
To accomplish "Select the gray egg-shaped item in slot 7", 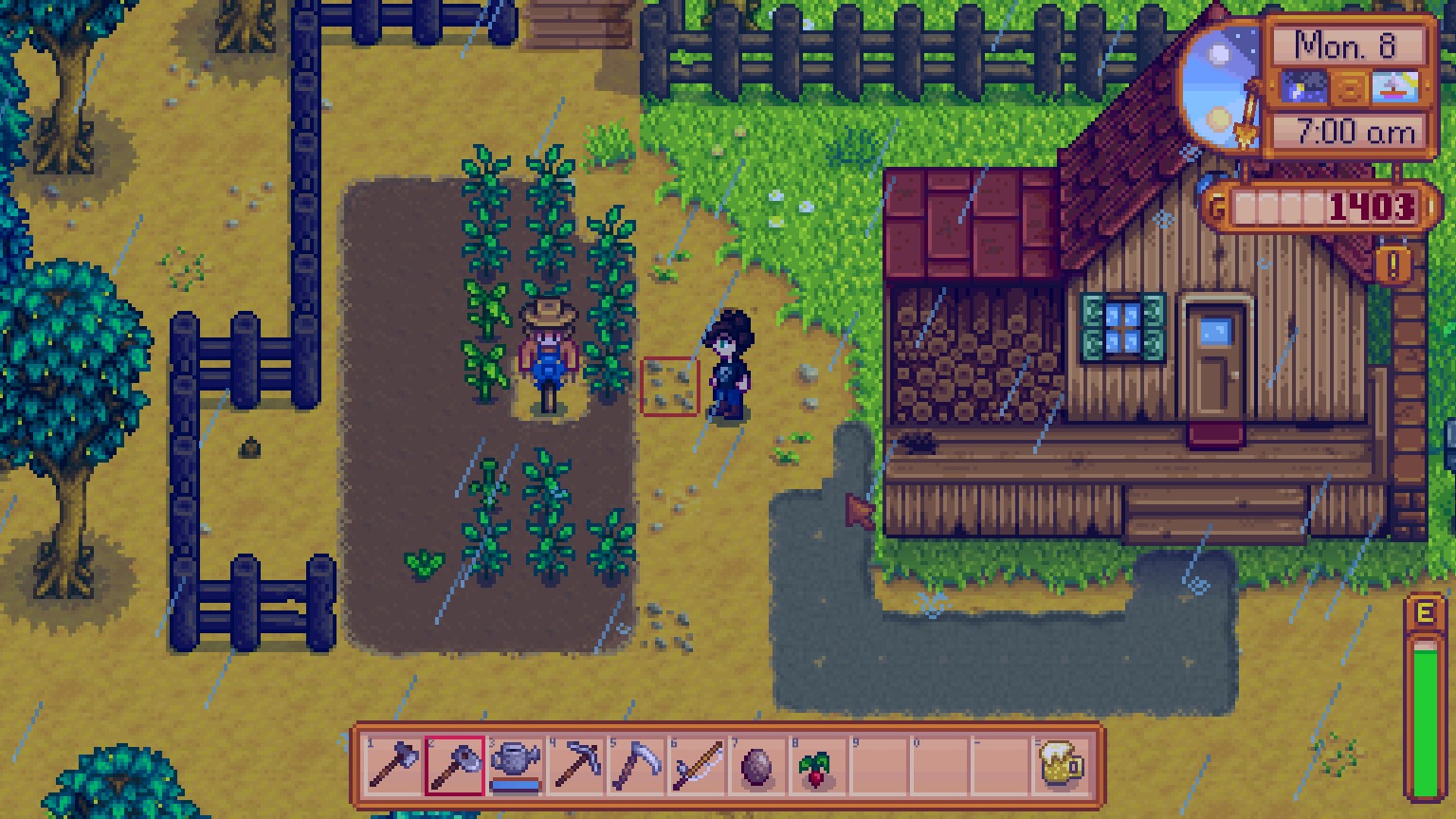I will pos(757,765).
